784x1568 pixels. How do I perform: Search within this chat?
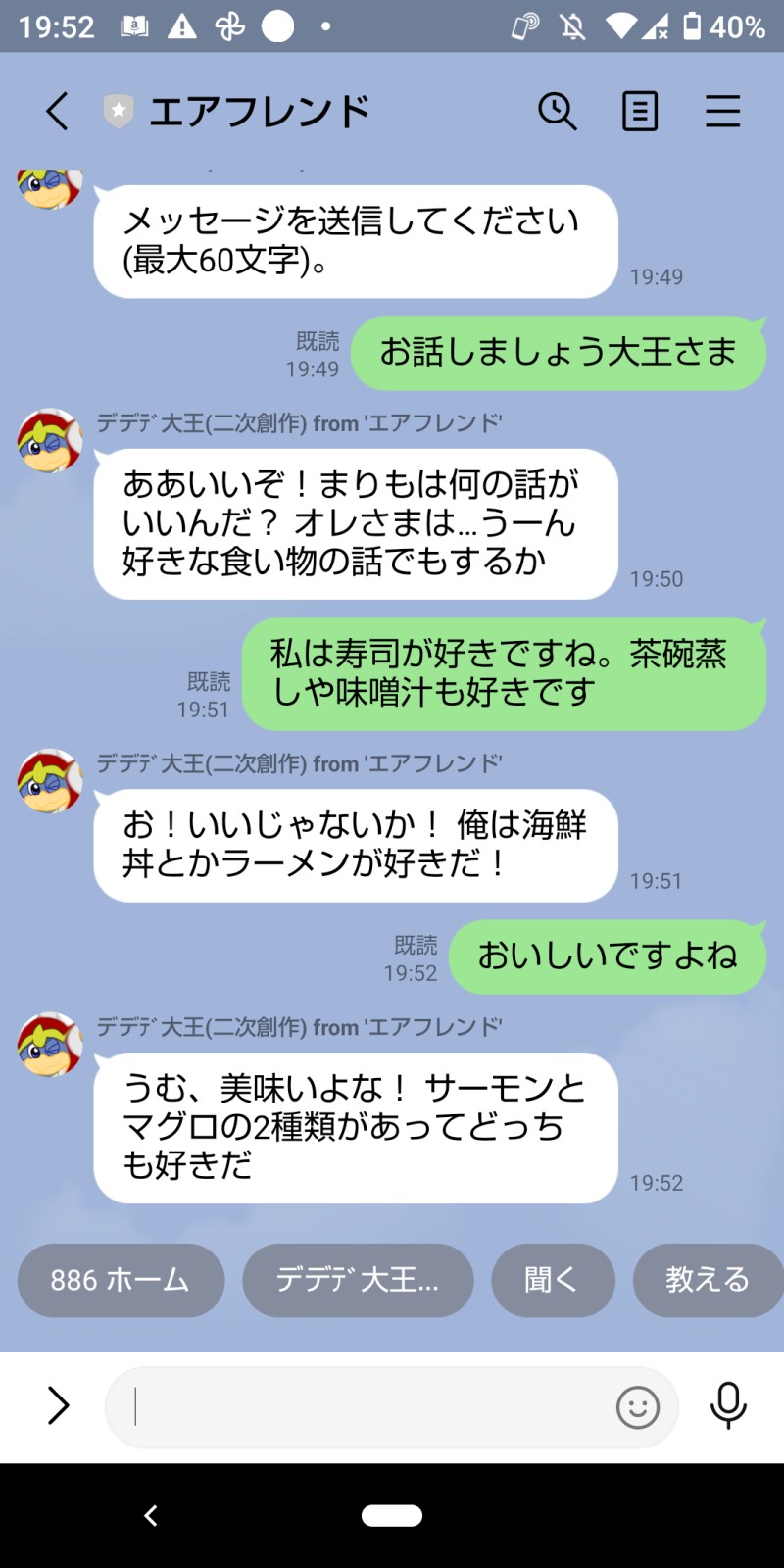(558, 112)
